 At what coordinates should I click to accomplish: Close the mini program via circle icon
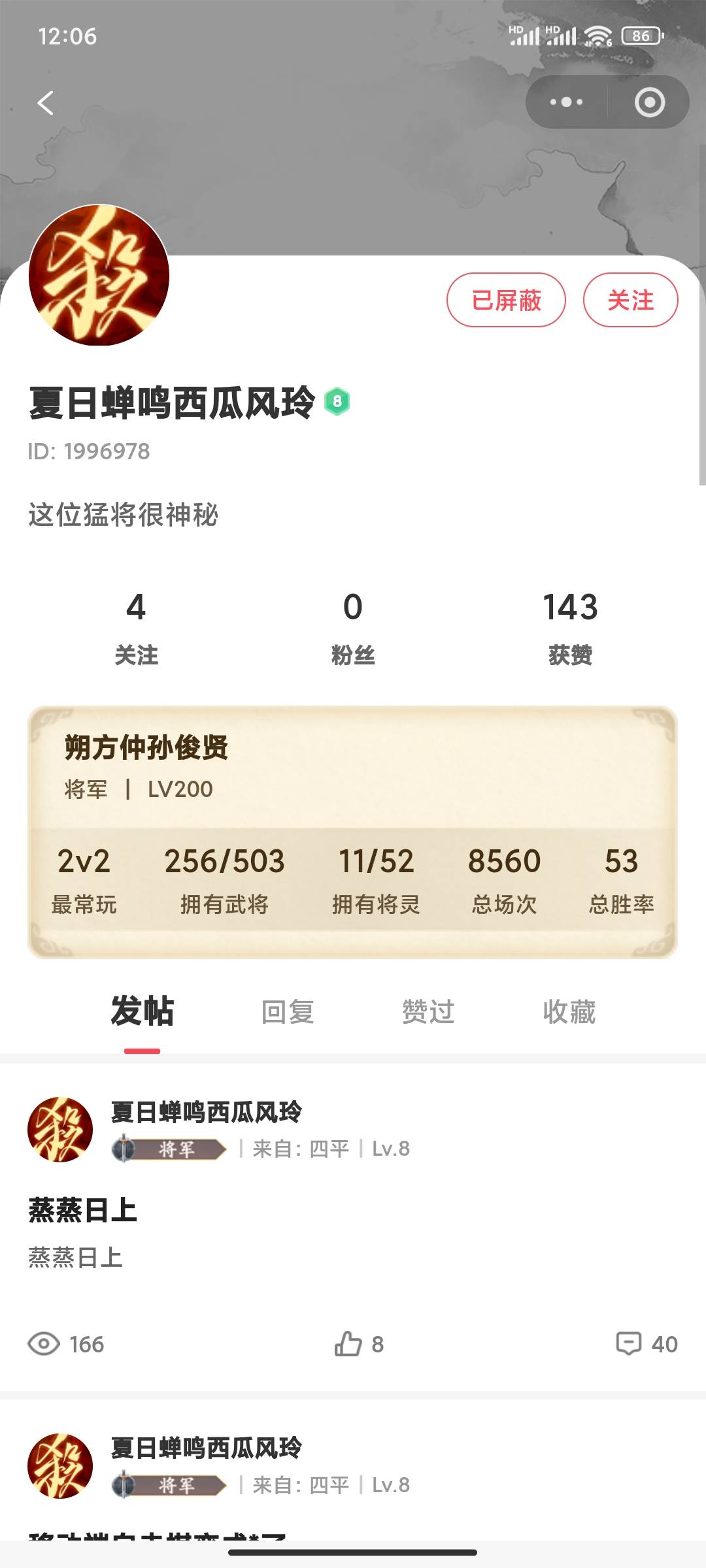click(649, 102)
